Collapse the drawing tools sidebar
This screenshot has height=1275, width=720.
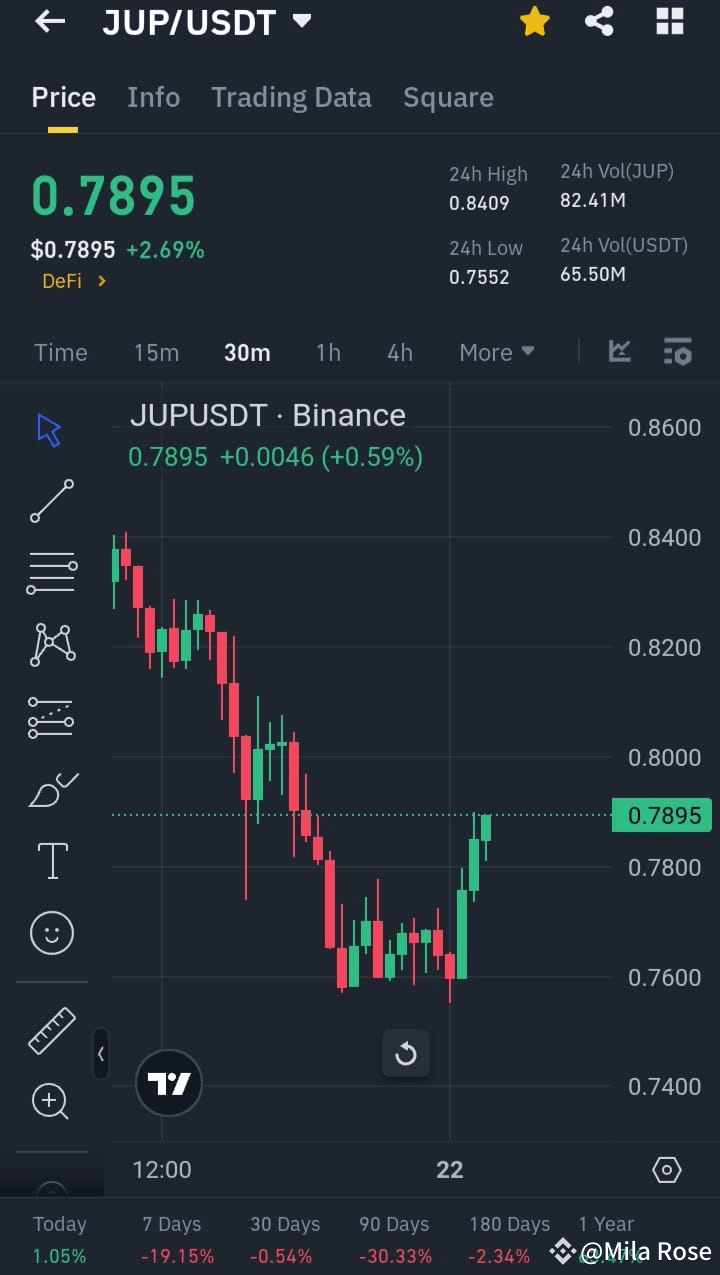point(101,1055)
